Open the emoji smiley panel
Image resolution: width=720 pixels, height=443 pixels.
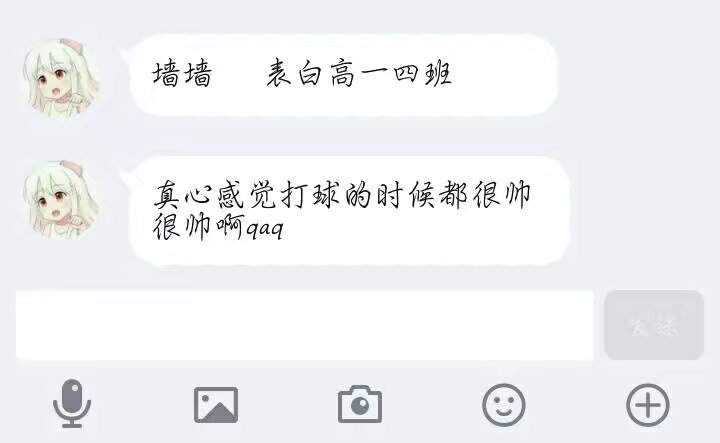(504, 405)
